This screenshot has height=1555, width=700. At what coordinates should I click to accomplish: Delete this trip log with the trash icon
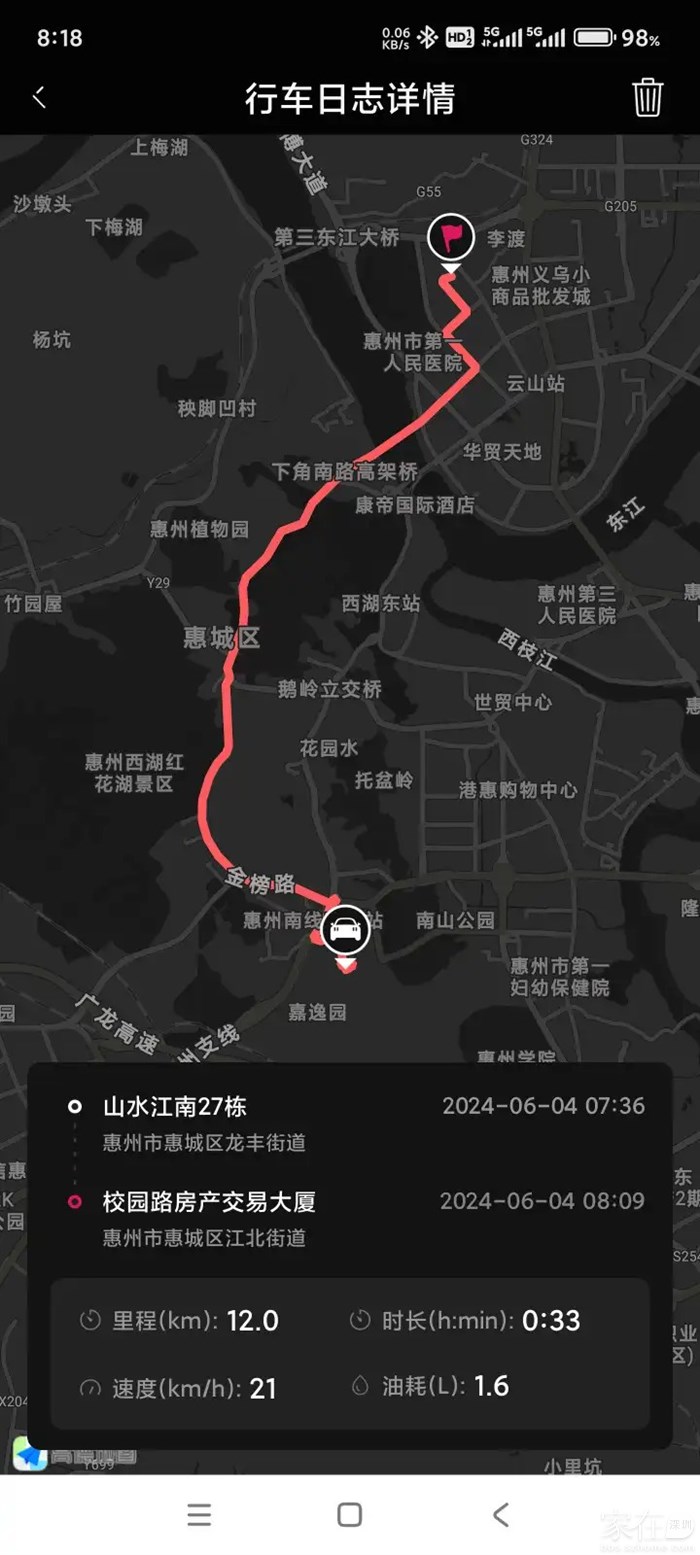(647, 98)
